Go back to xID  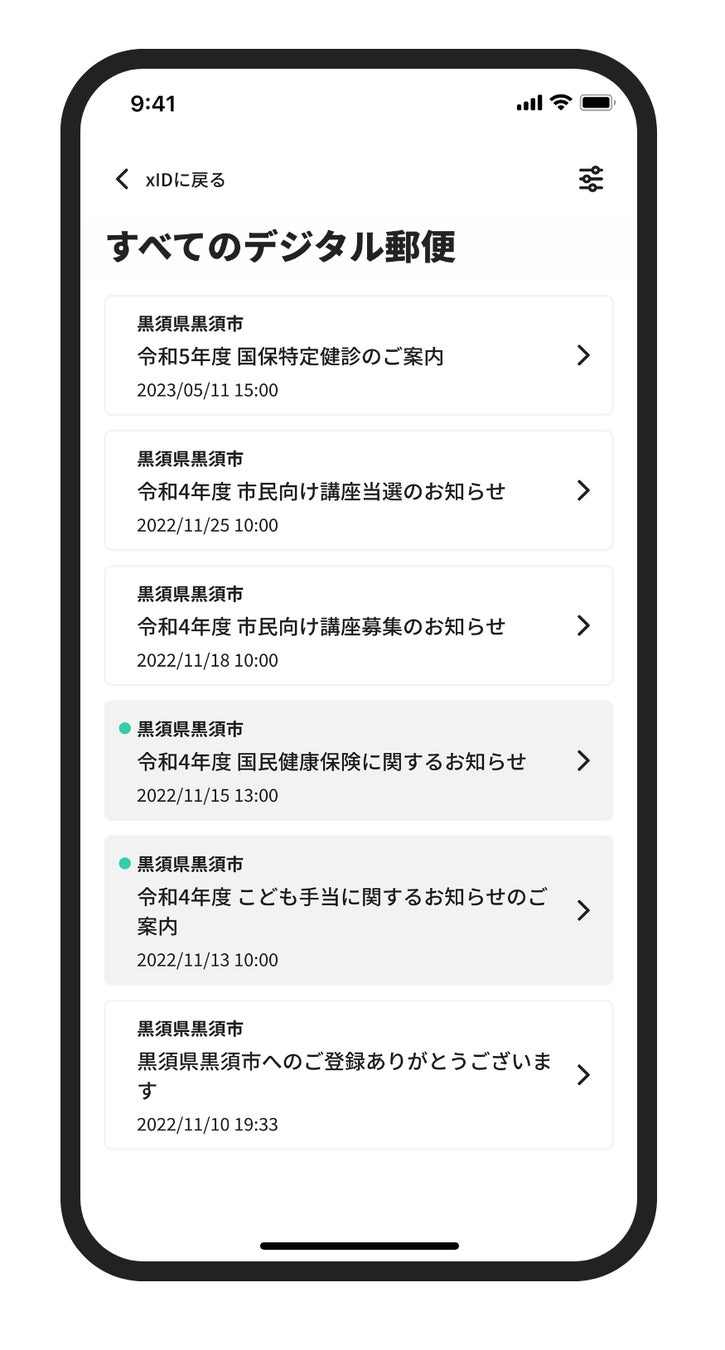[x=170, y=180]
